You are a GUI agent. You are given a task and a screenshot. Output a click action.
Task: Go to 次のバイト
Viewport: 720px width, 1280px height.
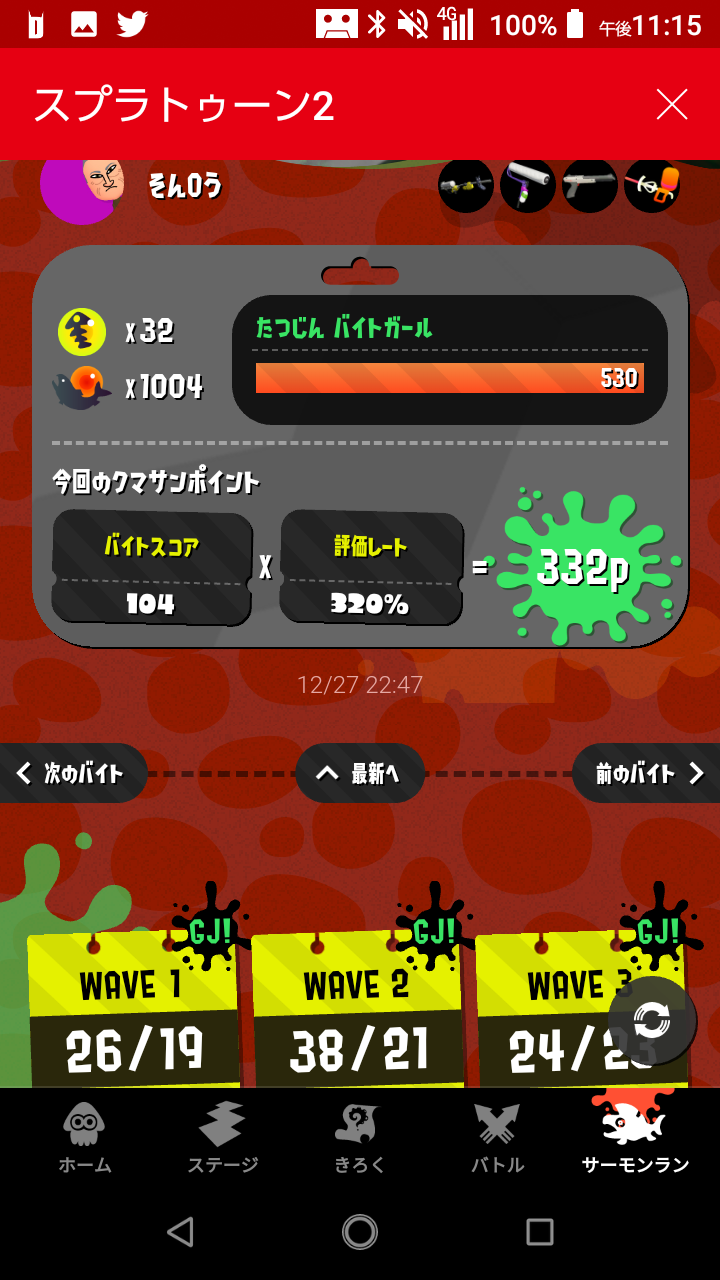point(73,773)
